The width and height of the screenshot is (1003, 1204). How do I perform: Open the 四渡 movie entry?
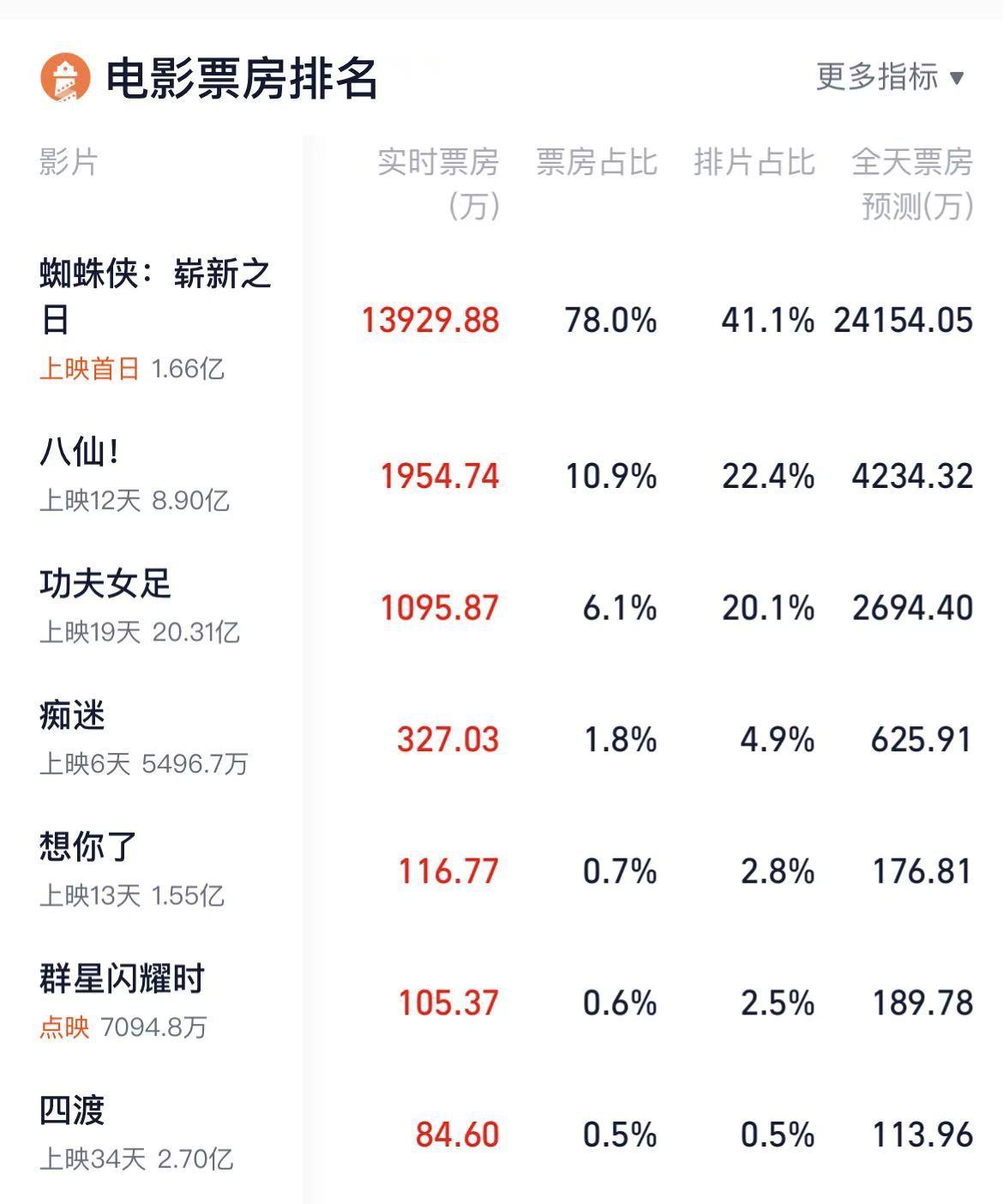(501, 1135)
